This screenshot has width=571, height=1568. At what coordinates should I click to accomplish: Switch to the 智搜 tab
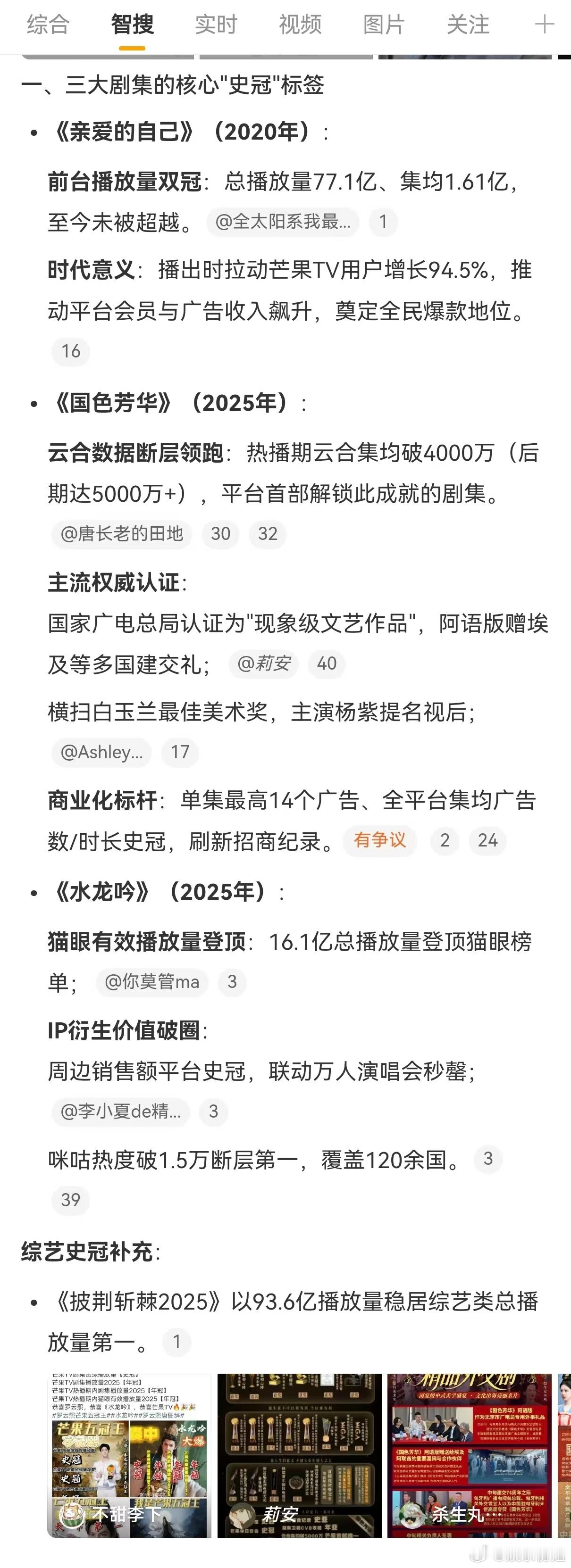tap(132, 25)
